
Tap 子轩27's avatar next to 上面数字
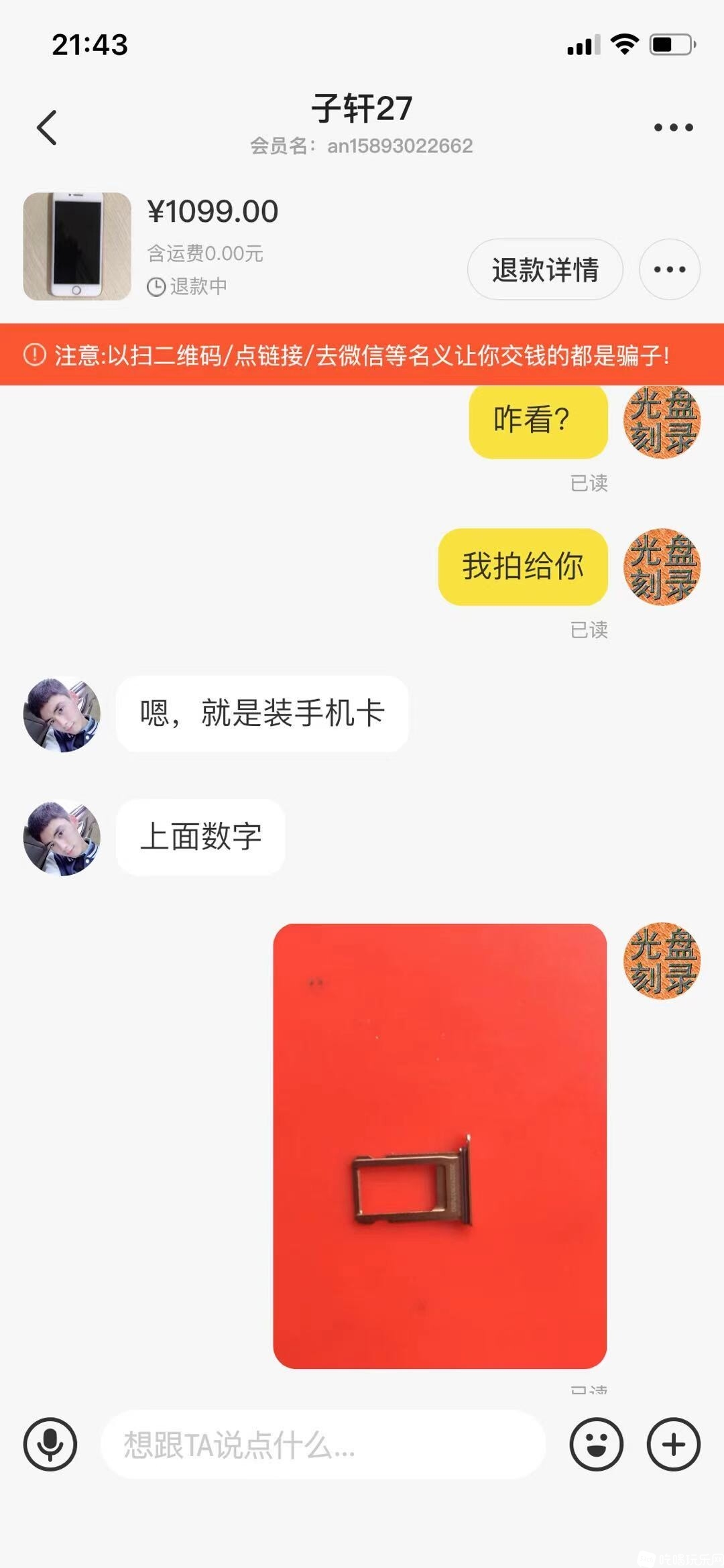[x=62, y=838]
